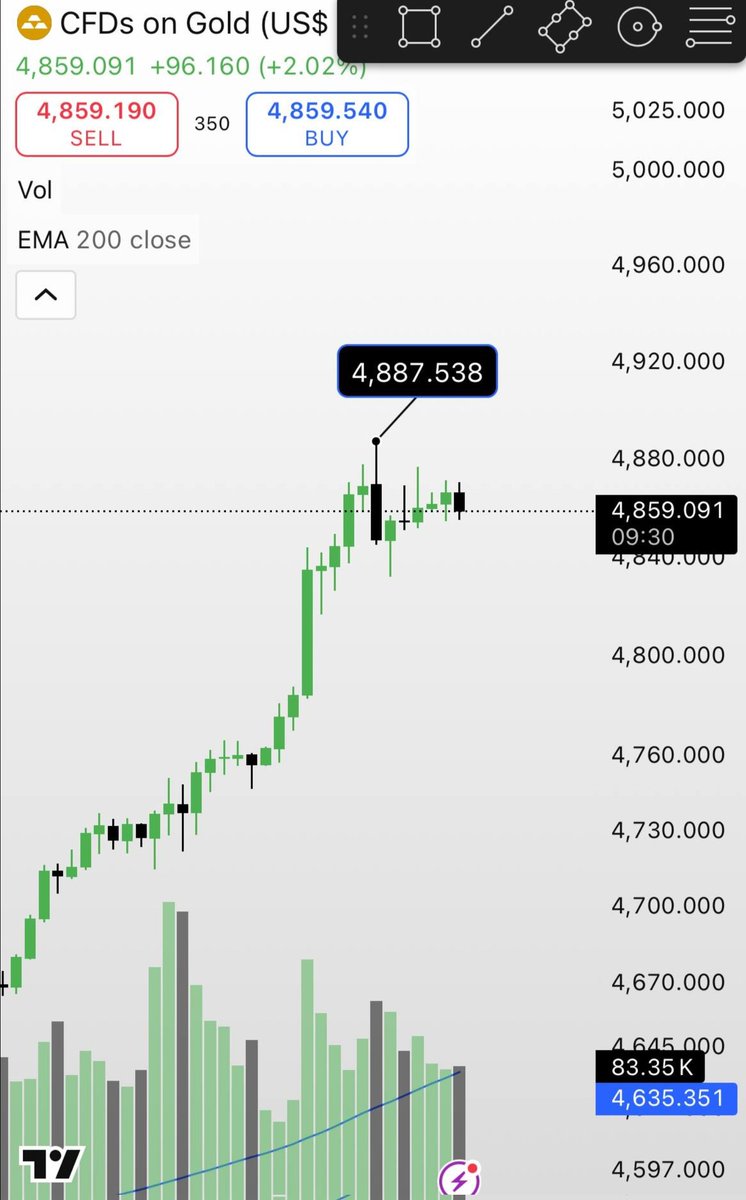Select the rectangle drawing tool
Screen dimensions: 746x1200
pyautogui.click(x=419, y=26)
